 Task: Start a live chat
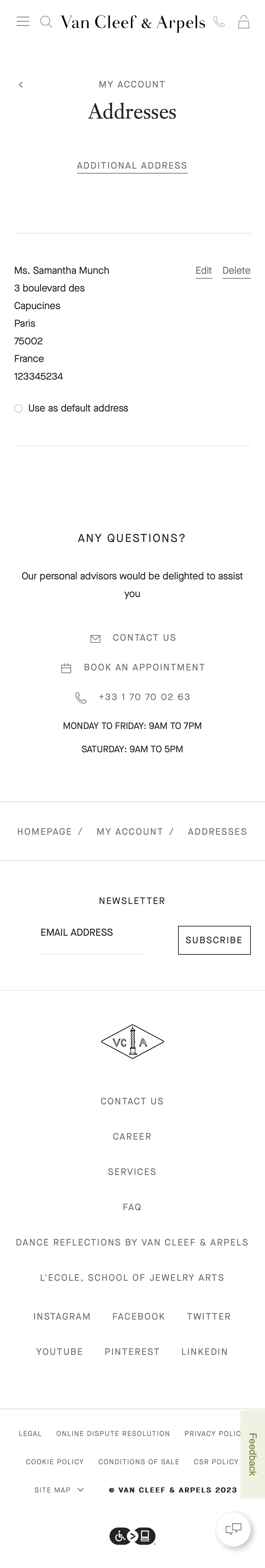pyautogui.click(x=233, y=1528)
